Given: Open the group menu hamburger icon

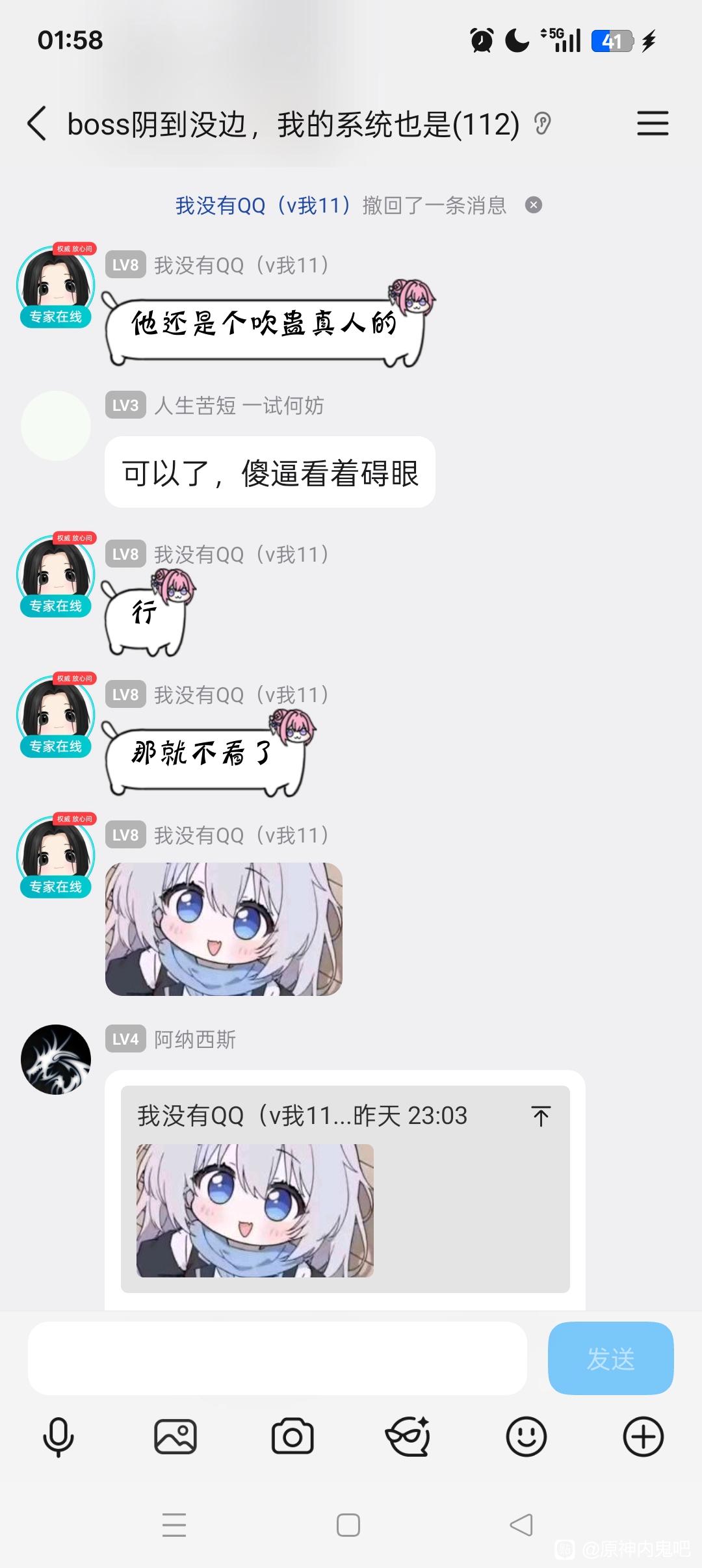Looking at the screenshot, I should pos(652,124).
